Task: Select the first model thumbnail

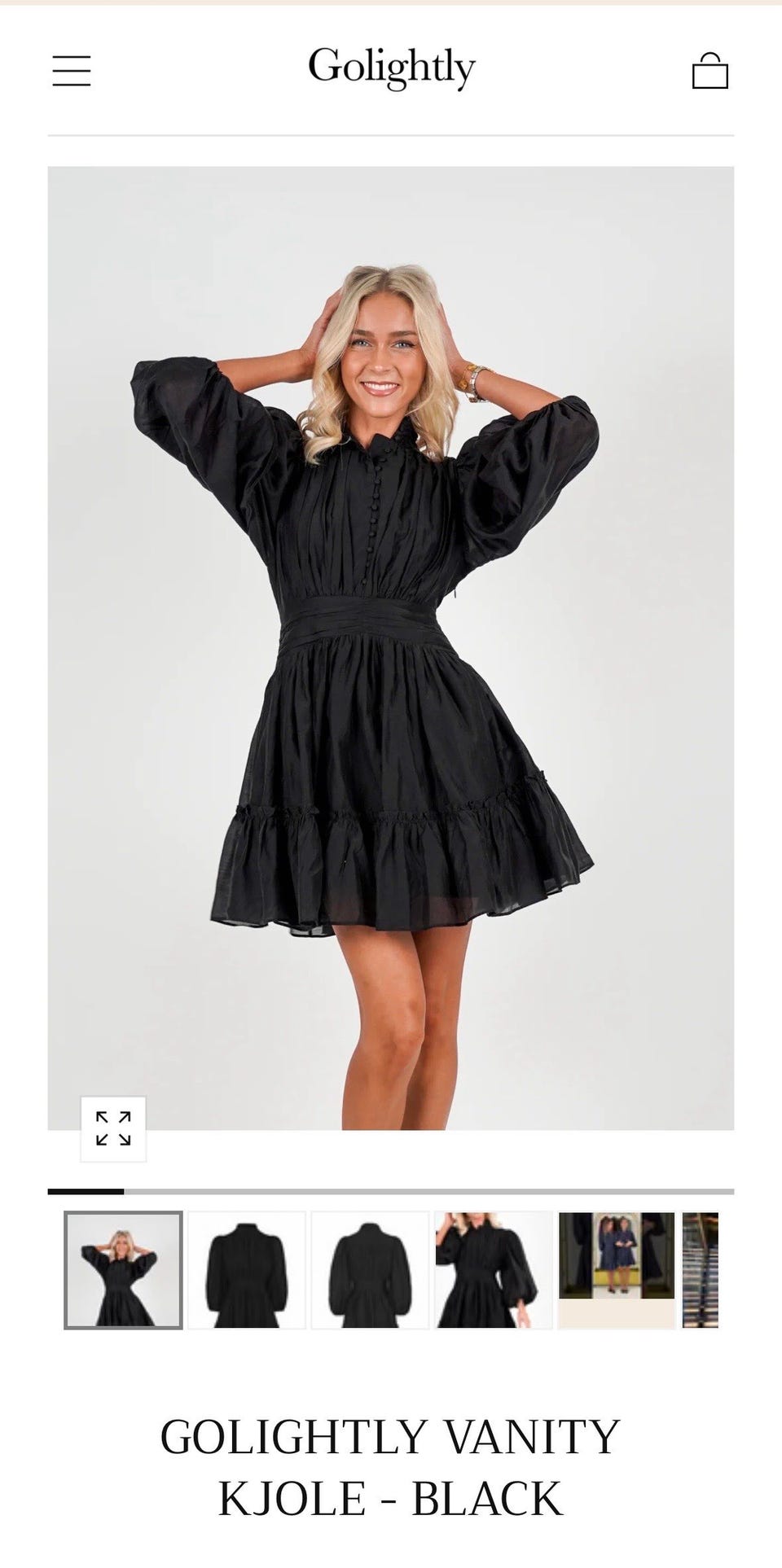Action: [123, 1270]
